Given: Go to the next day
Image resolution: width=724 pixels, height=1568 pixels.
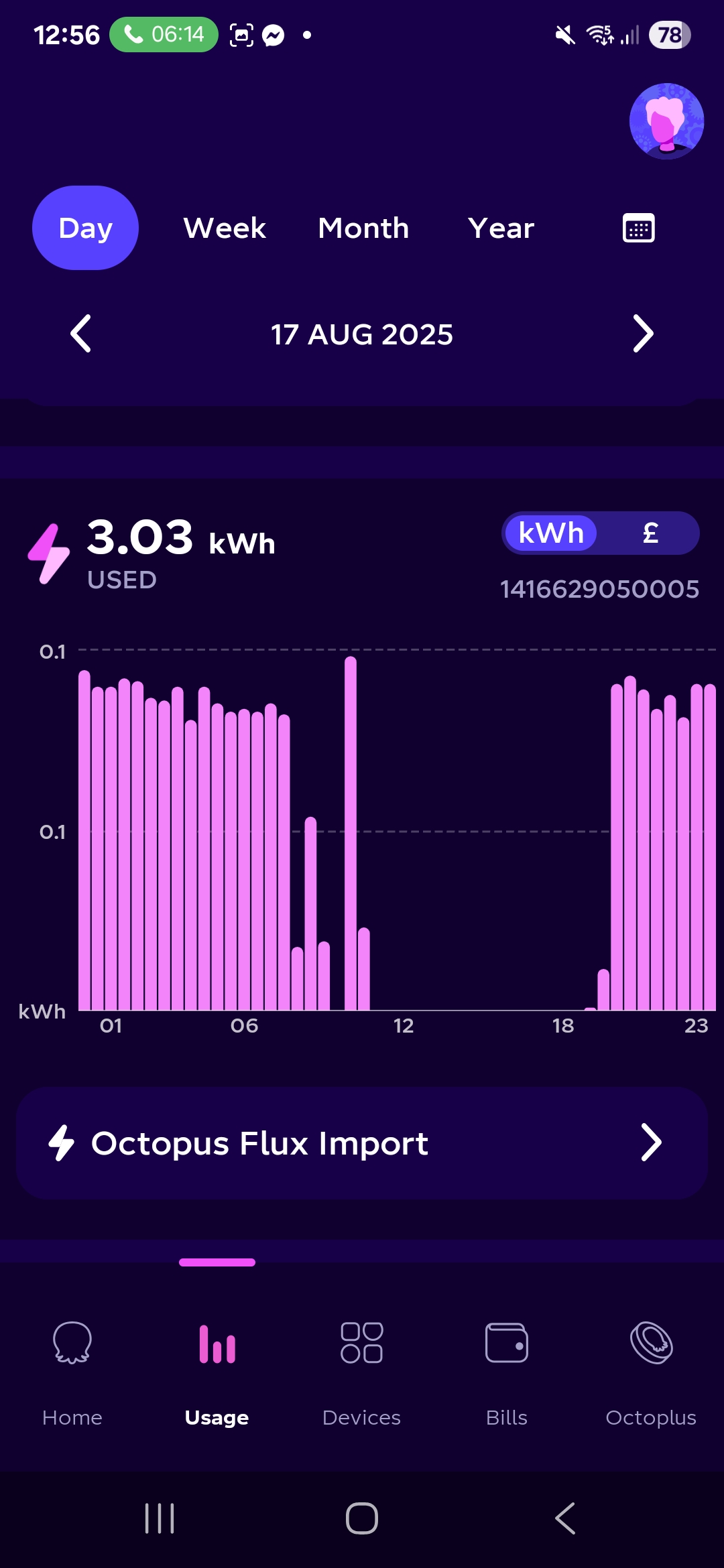Looking at the screenshot, I should 642,334.
